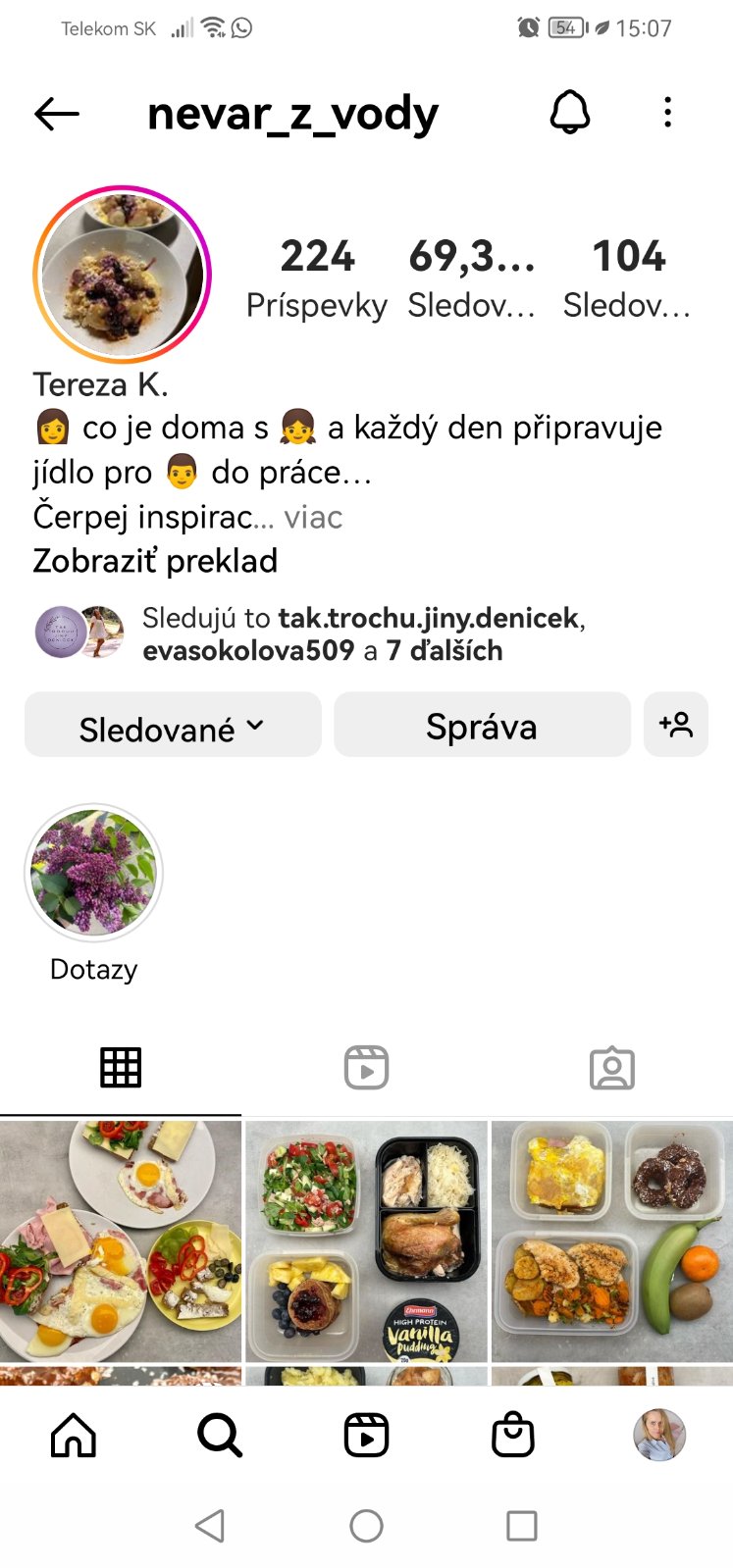Switch to the Reels tab of profile
733x1568 pixels.
pyautogui.click(x=366, y=1067)
